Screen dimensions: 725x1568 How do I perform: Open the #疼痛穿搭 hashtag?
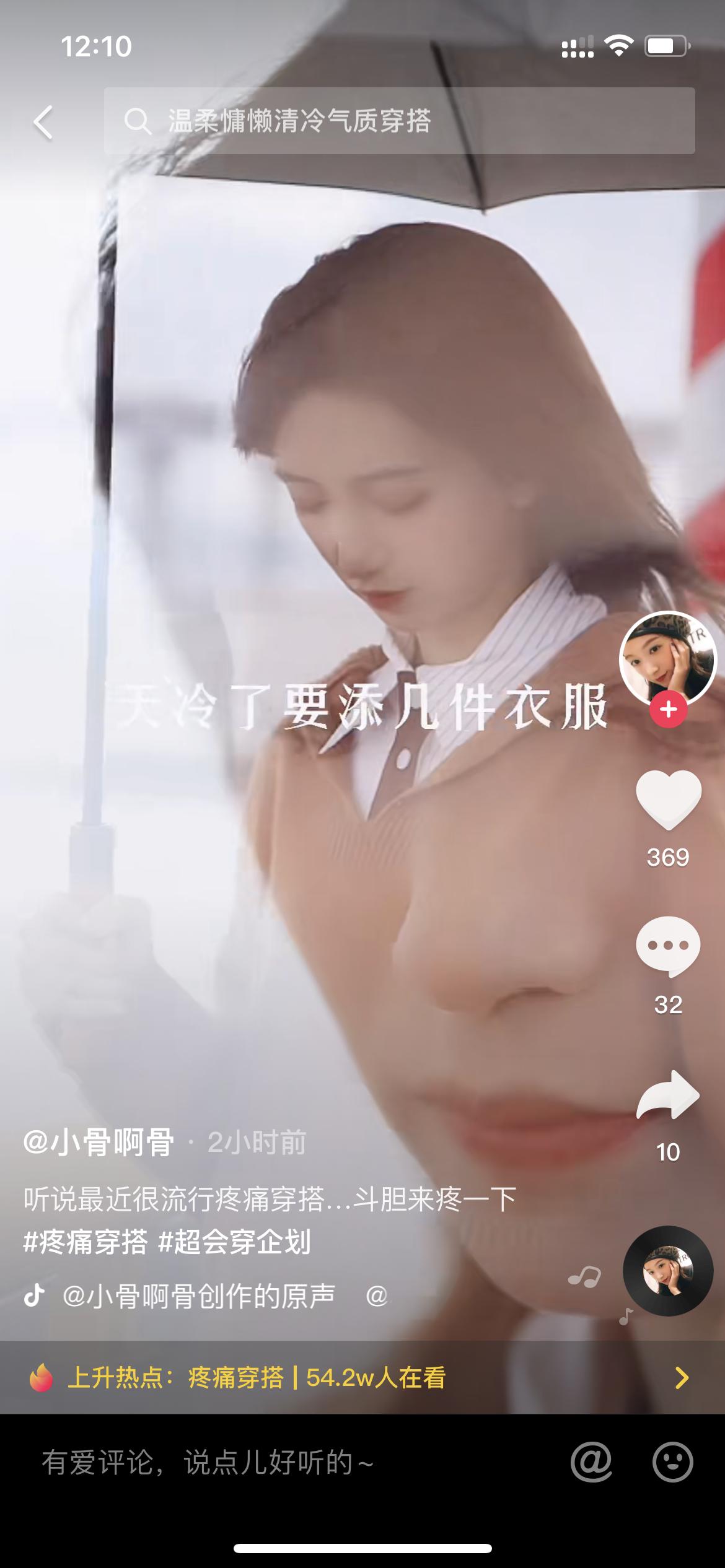[86, 1242]
